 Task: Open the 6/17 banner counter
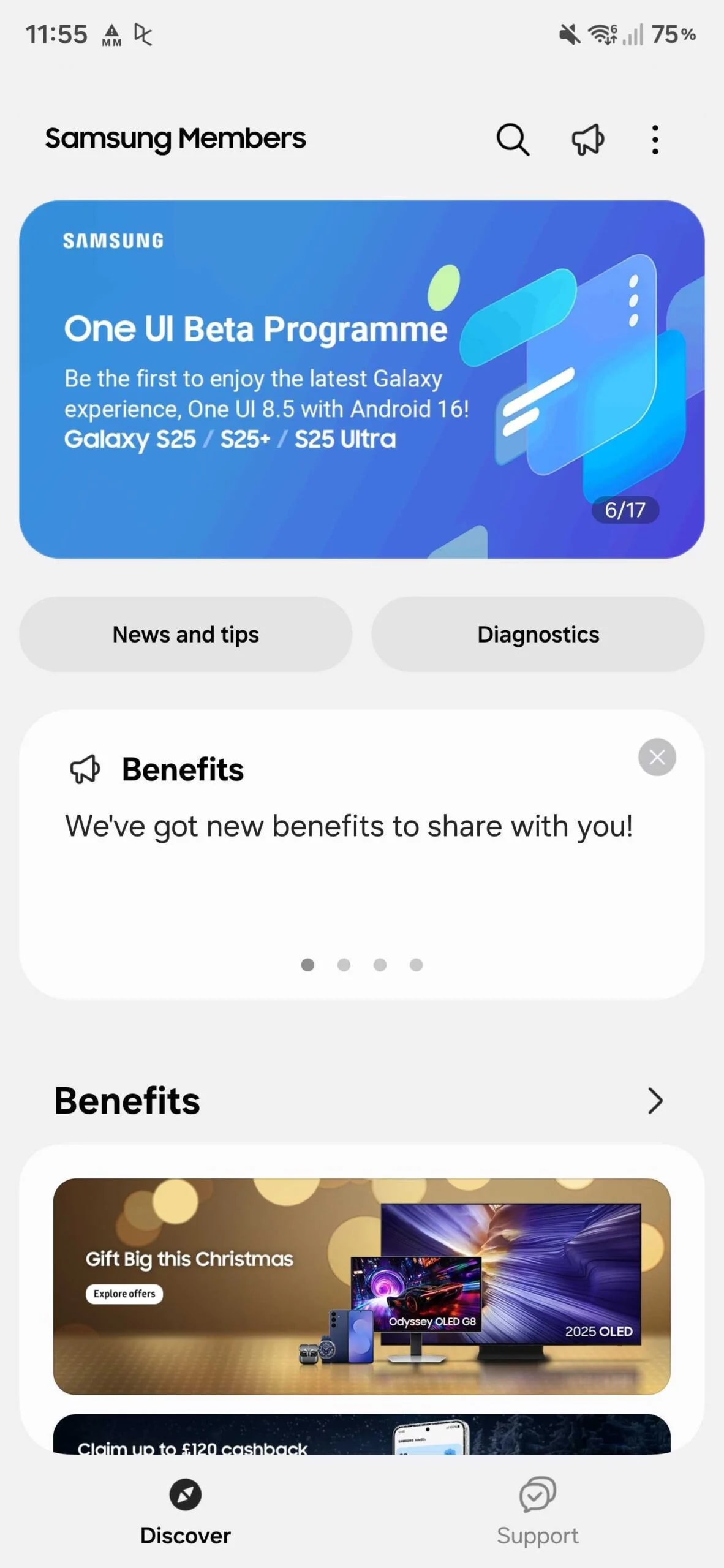point(626,509)
